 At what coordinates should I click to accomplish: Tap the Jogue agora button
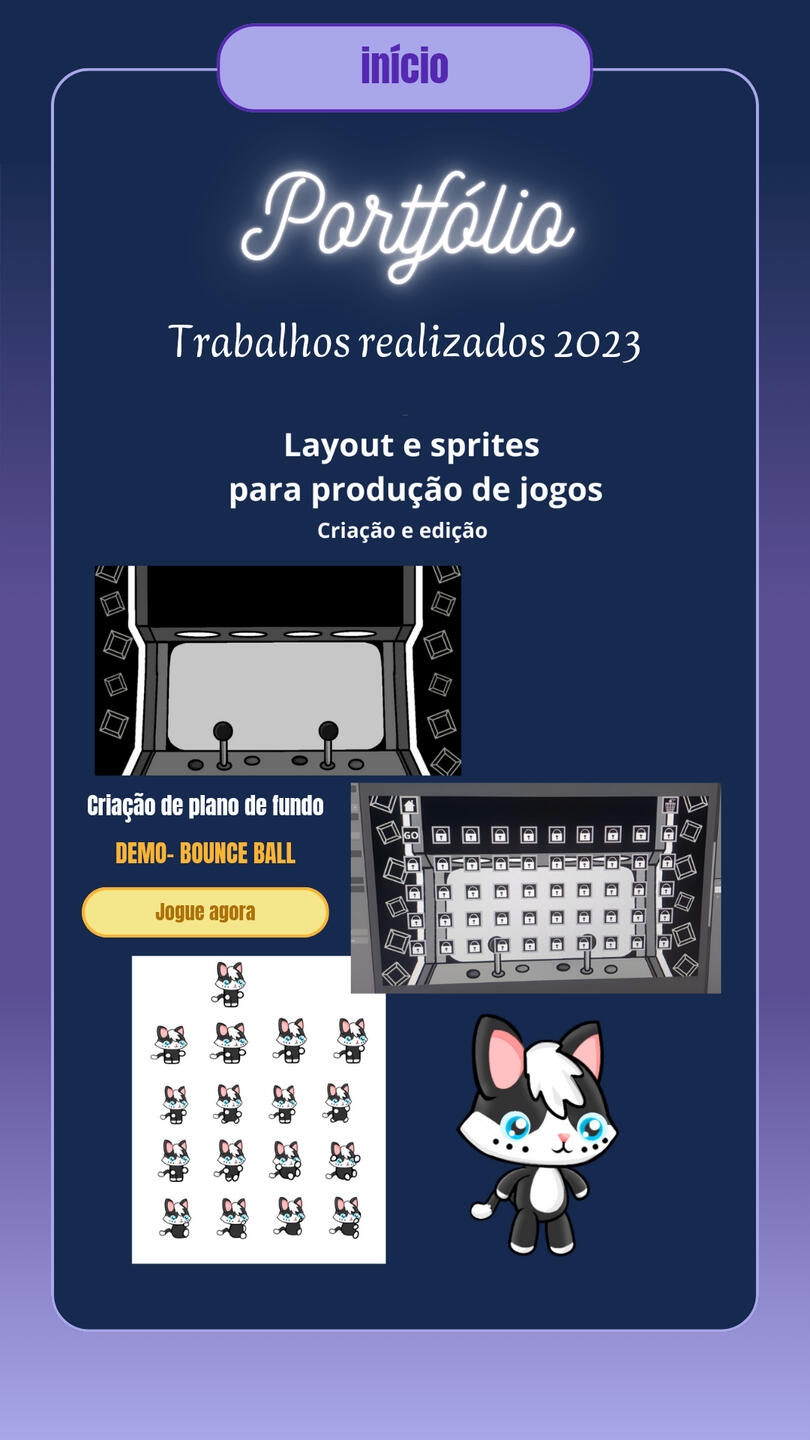(205, 912)
